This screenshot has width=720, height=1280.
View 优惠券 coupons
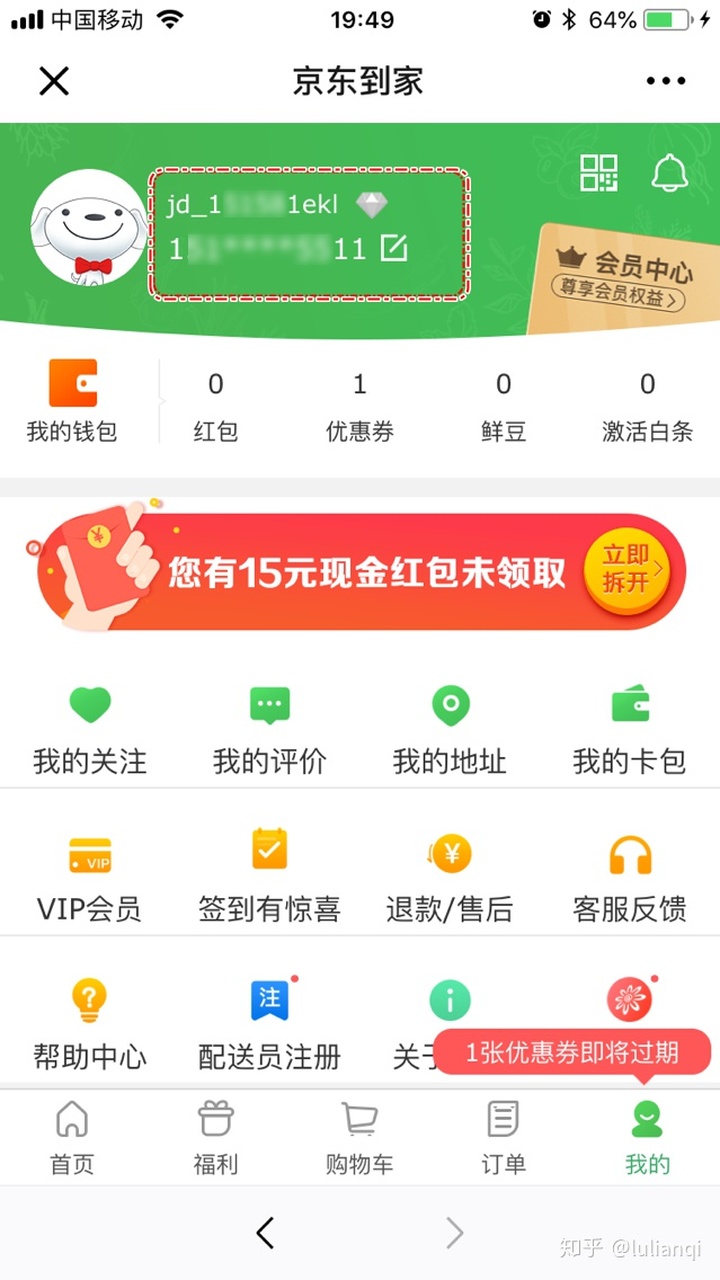pos(360,407)
